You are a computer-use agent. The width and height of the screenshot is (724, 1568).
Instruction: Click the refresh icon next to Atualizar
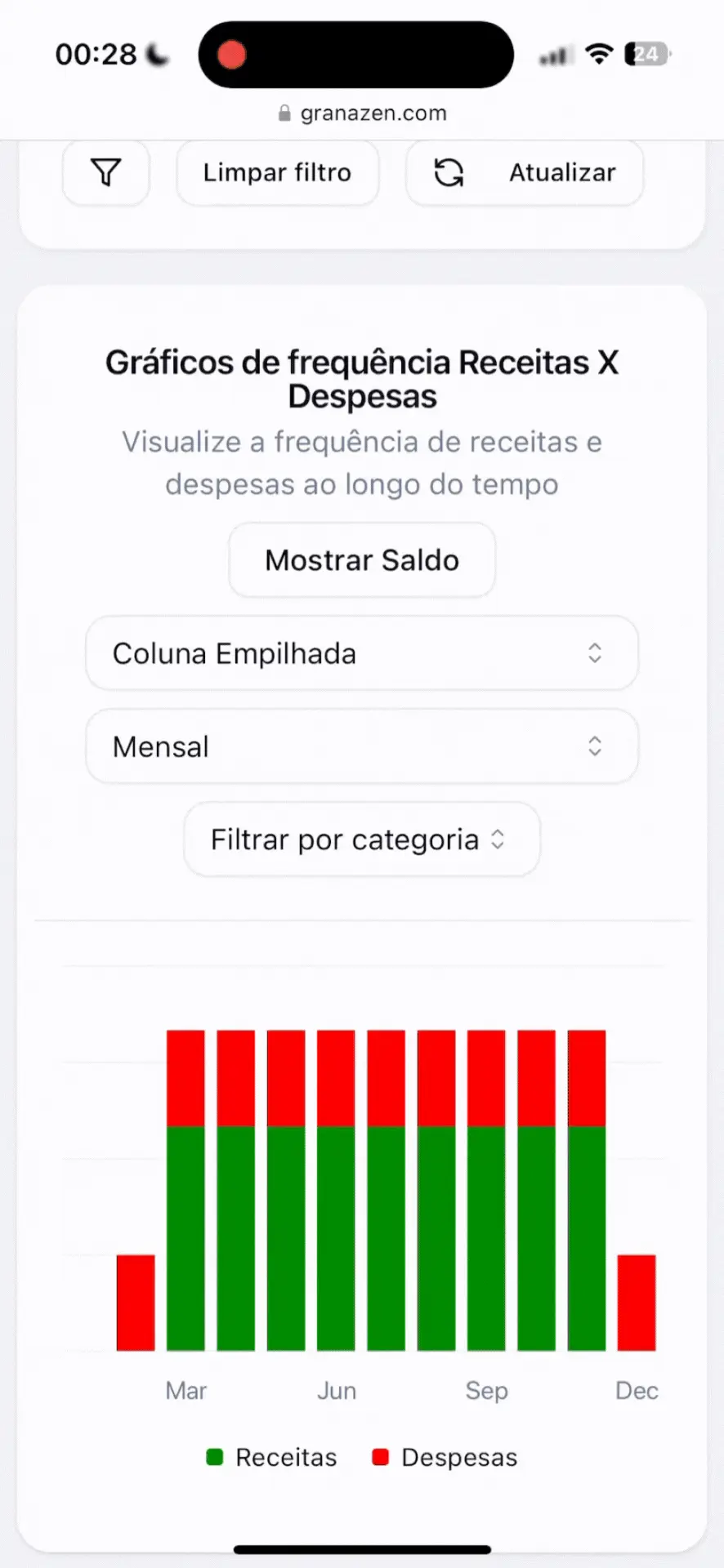[449, 172]
